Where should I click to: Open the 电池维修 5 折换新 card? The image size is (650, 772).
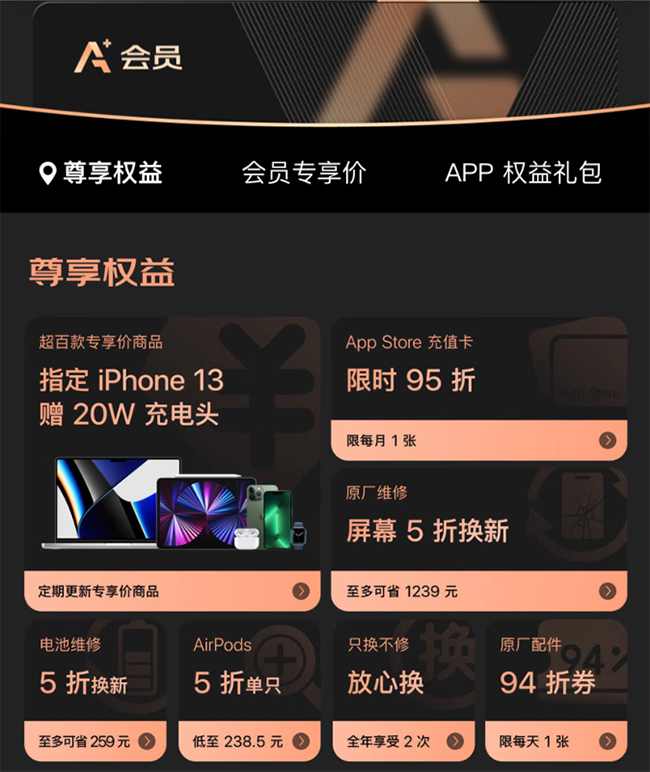(x=97, y=690)
